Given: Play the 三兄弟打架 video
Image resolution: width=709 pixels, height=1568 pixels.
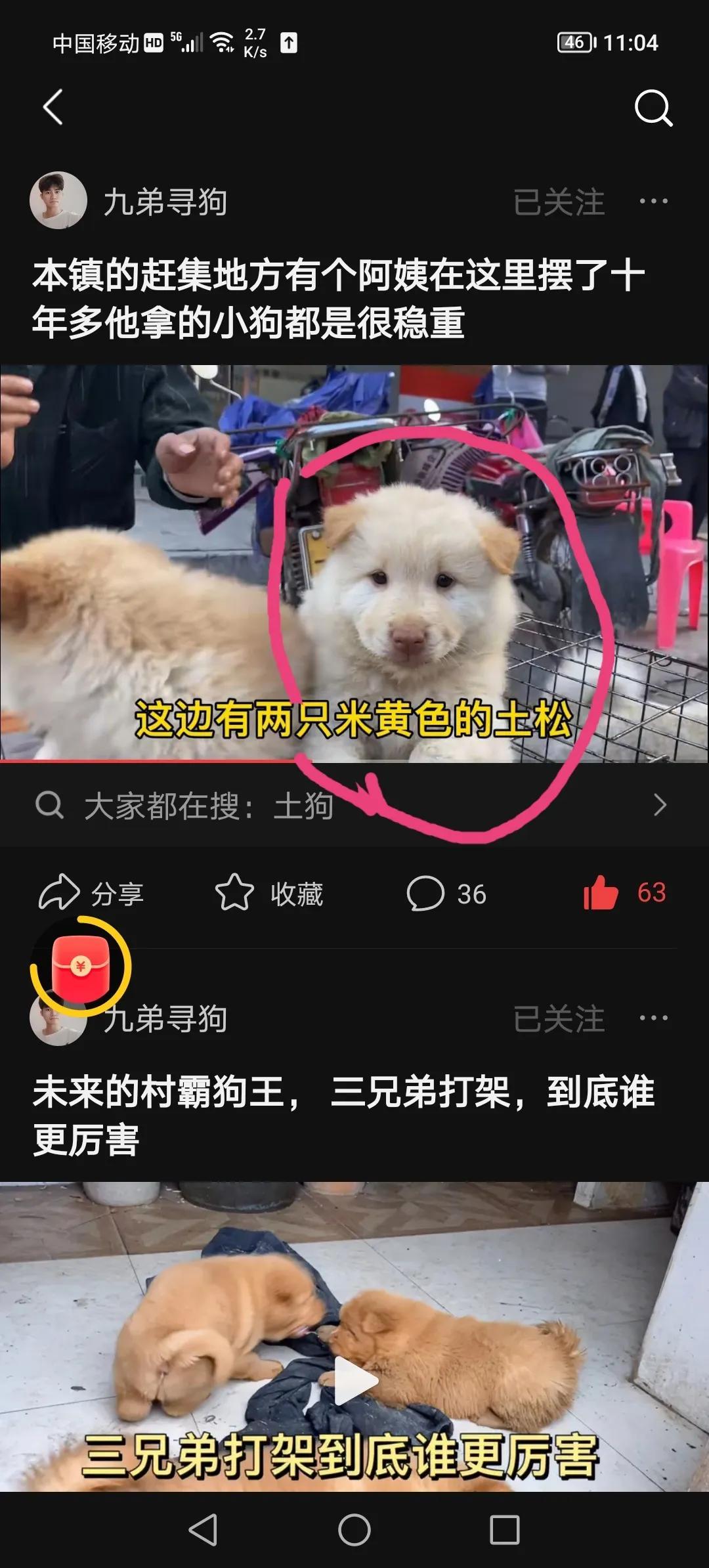Looking at the screenshot, I should coord(354,1380).
